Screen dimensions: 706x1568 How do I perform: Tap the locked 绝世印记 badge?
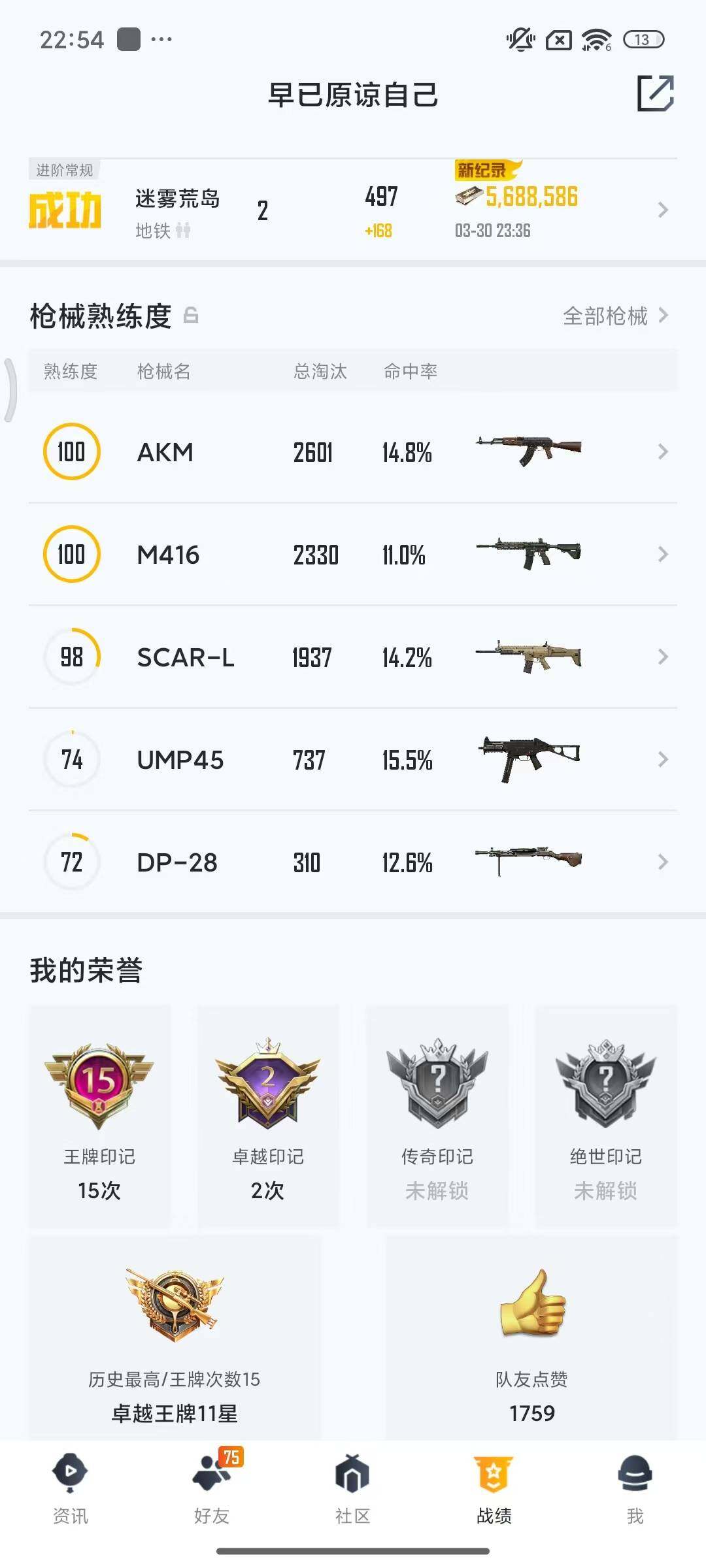point(607,1081)
